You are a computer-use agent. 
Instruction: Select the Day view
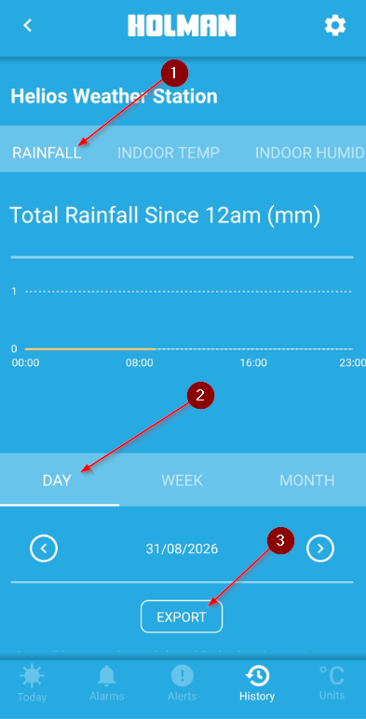[57, 480]
